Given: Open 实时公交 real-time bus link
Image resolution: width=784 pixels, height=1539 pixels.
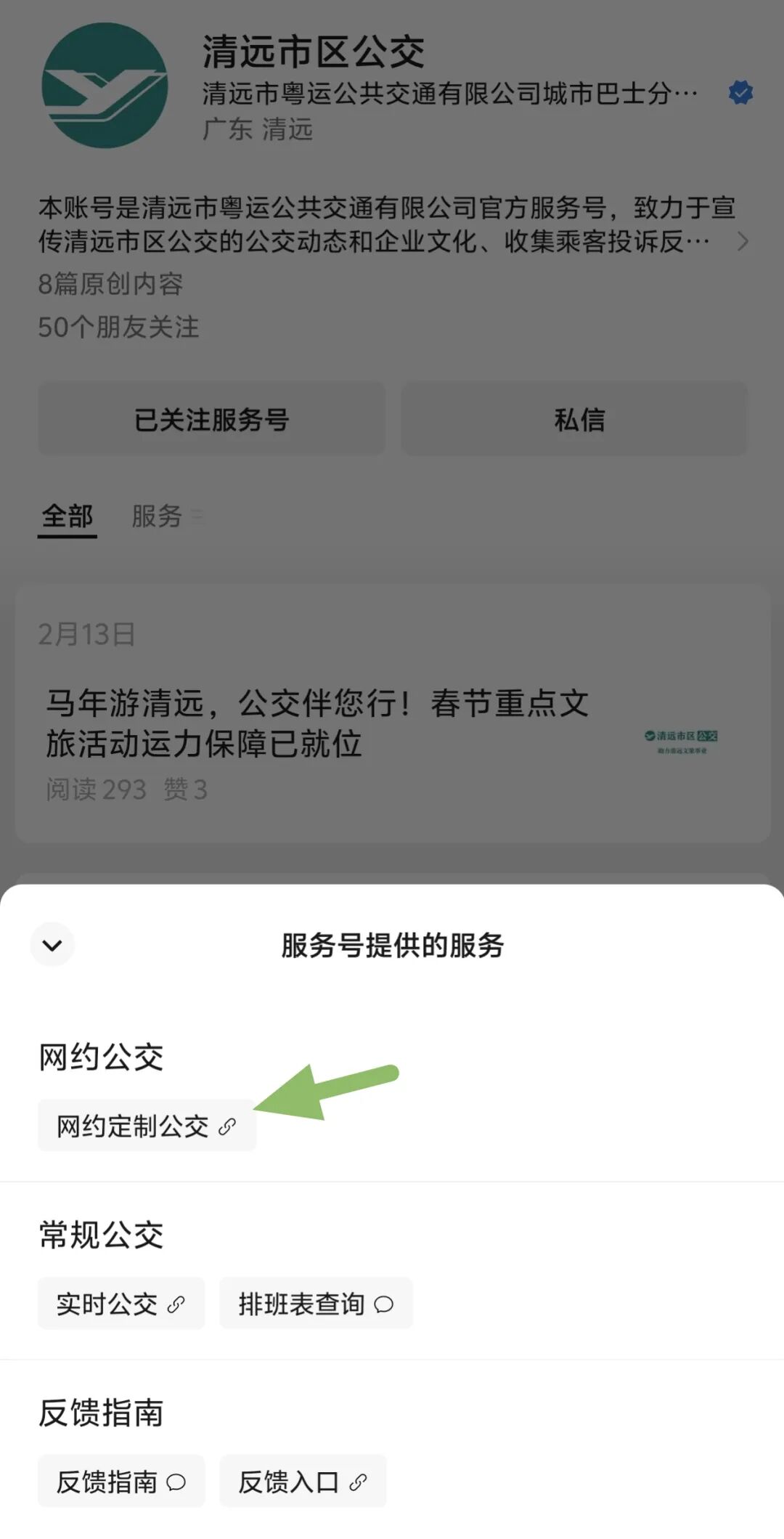Looking at the screenshot, I should pos(121,1304).
